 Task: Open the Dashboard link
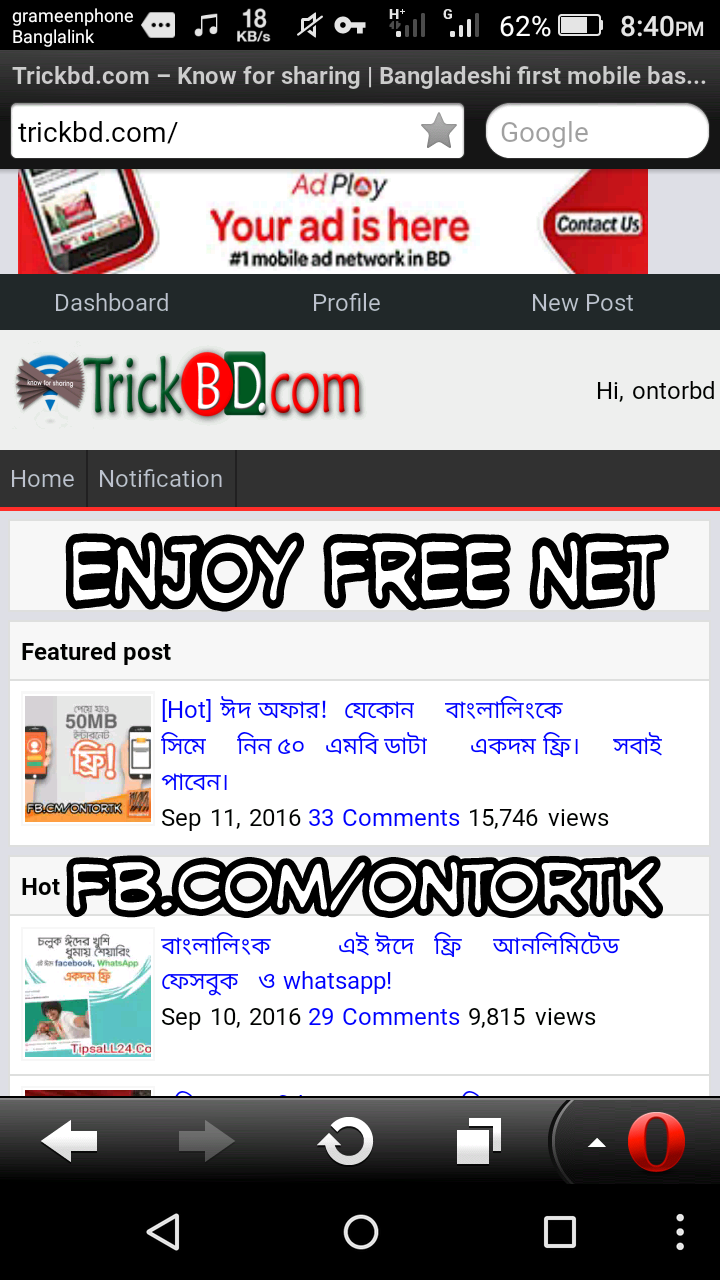coord(112,303)
